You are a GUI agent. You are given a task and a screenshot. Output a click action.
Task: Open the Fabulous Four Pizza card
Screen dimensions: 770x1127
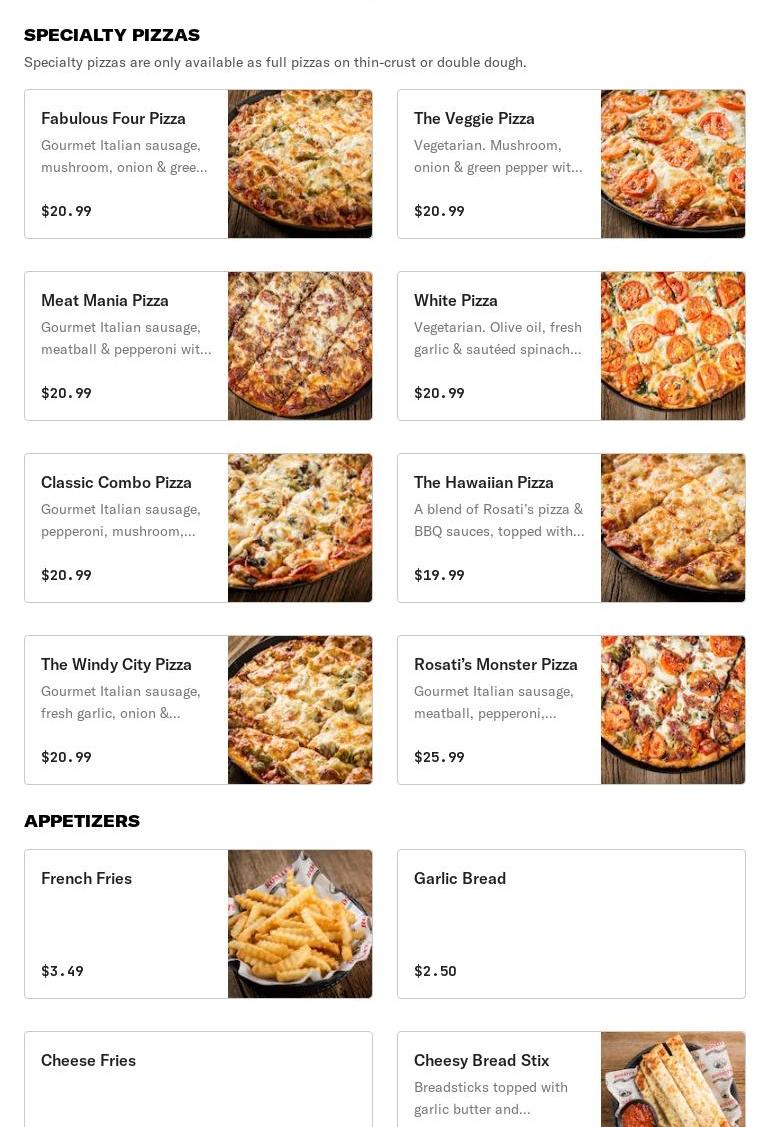pyautogui.click(x=198, y=164)
